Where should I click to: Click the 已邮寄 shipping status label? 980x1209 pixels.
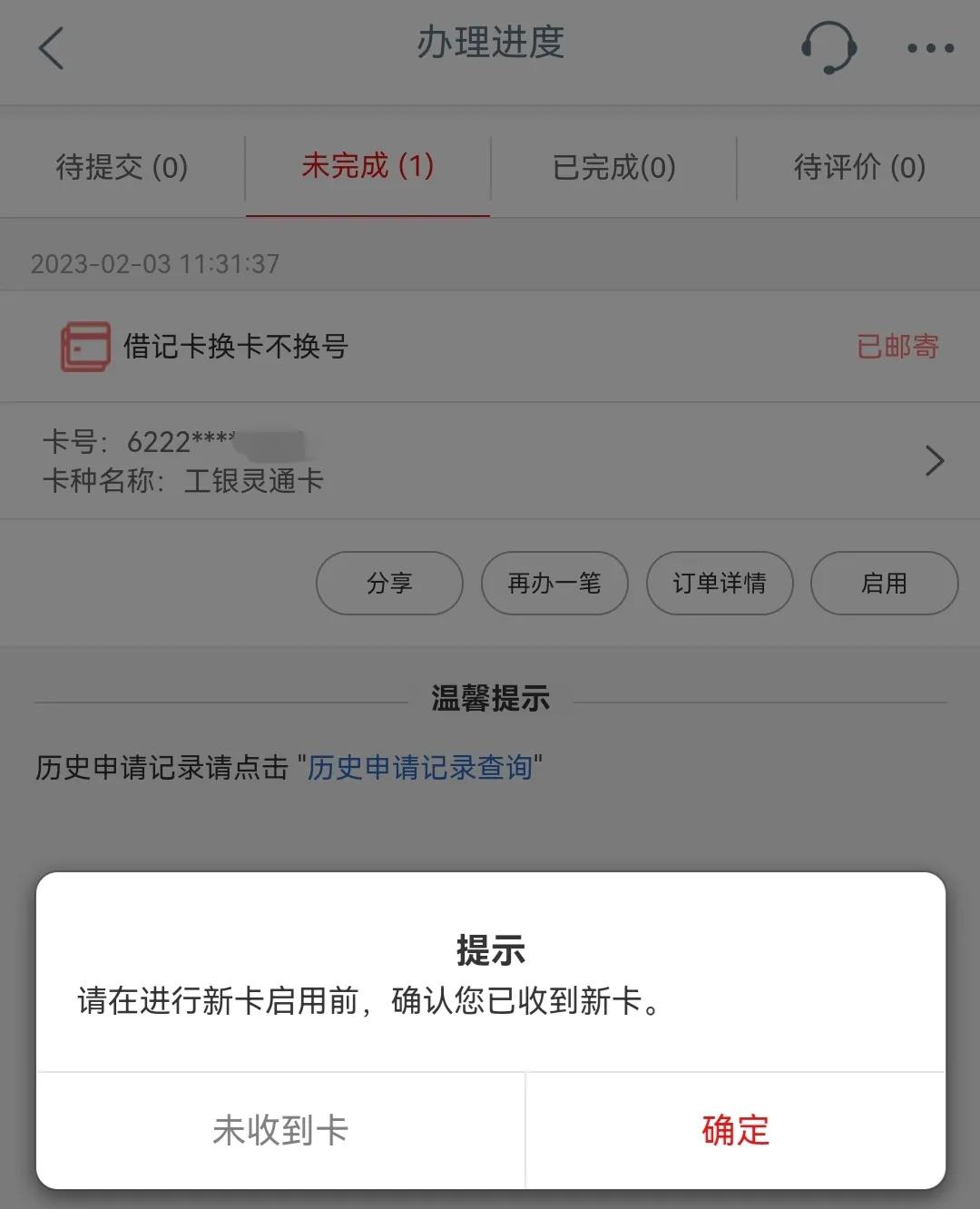pos(897,347)
